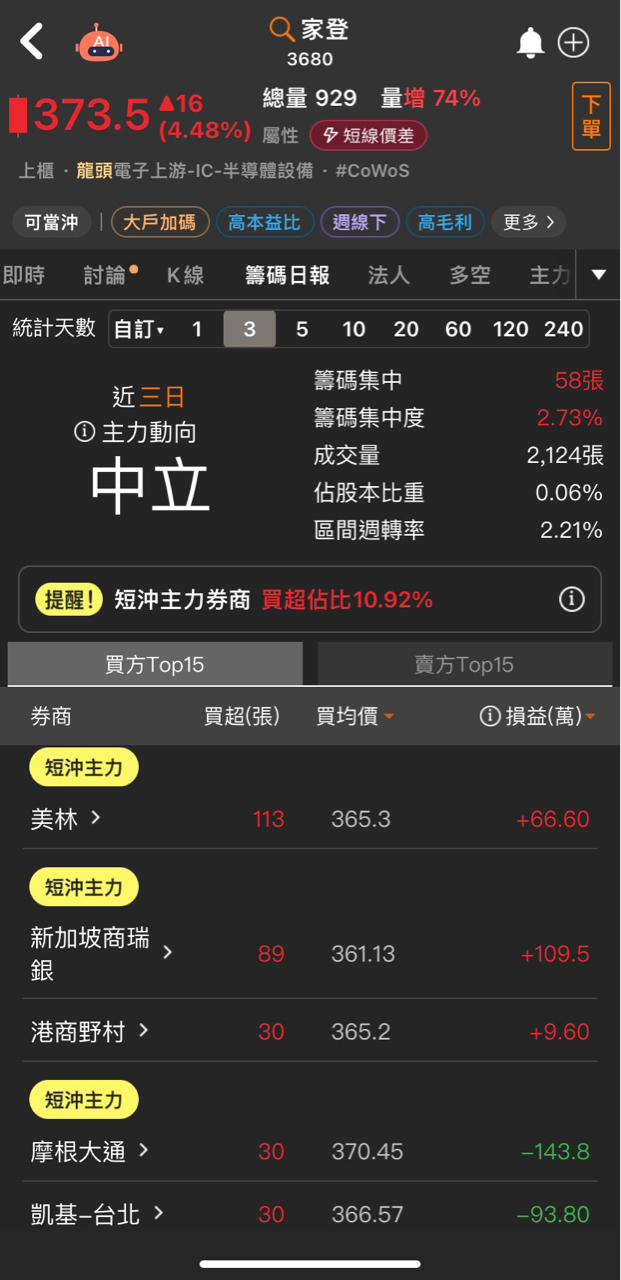Switch to the K線 tab
The height and width of the screenshot is (1280, 621).
(x=185, y=275)
